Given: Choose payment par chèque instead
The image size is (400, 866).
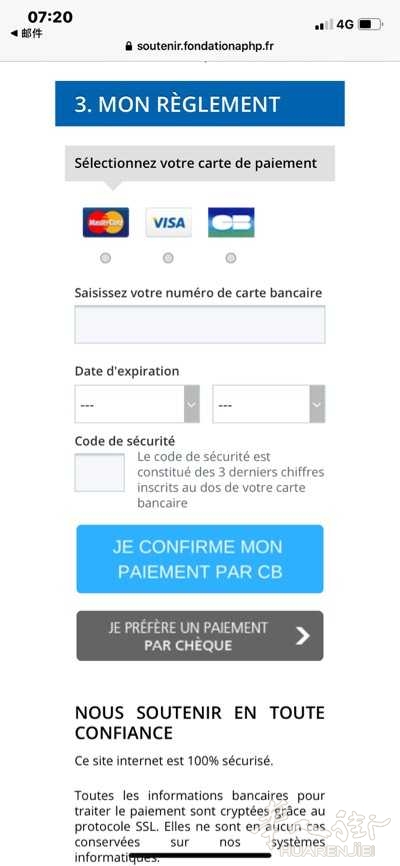Looking at the screenshot, I should point(200,636).
